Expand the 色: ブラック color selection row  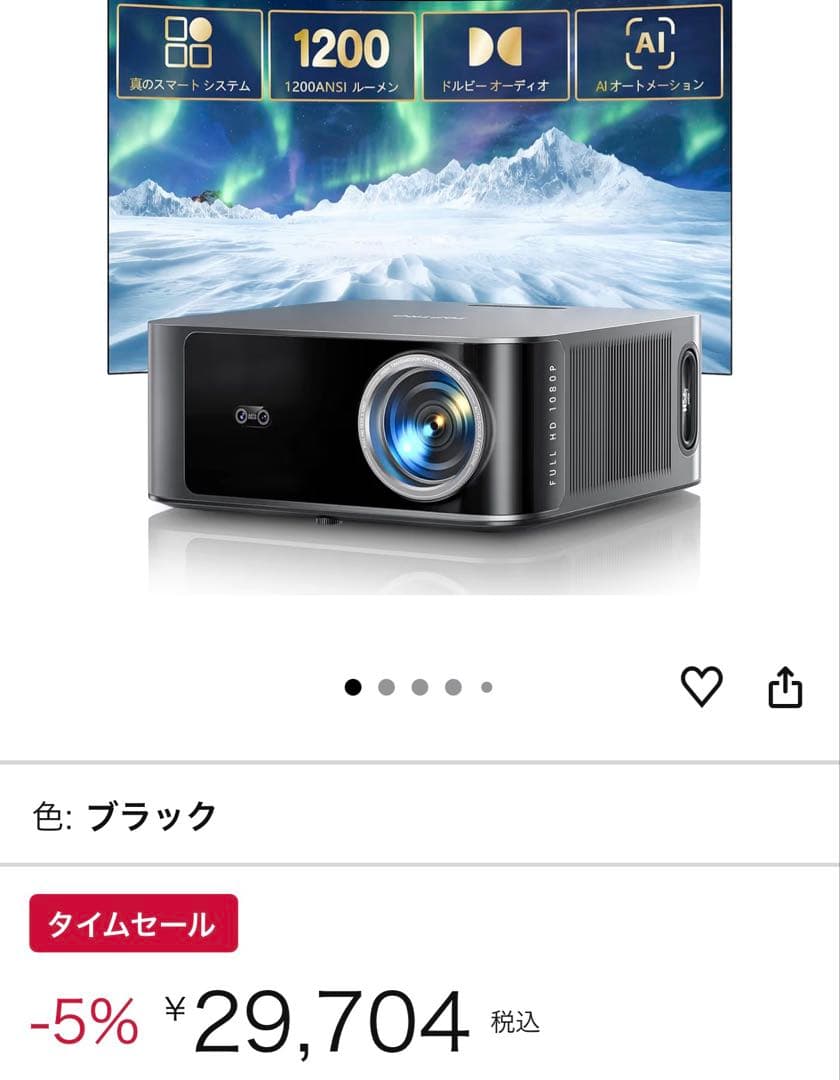(x=420, y=815)
